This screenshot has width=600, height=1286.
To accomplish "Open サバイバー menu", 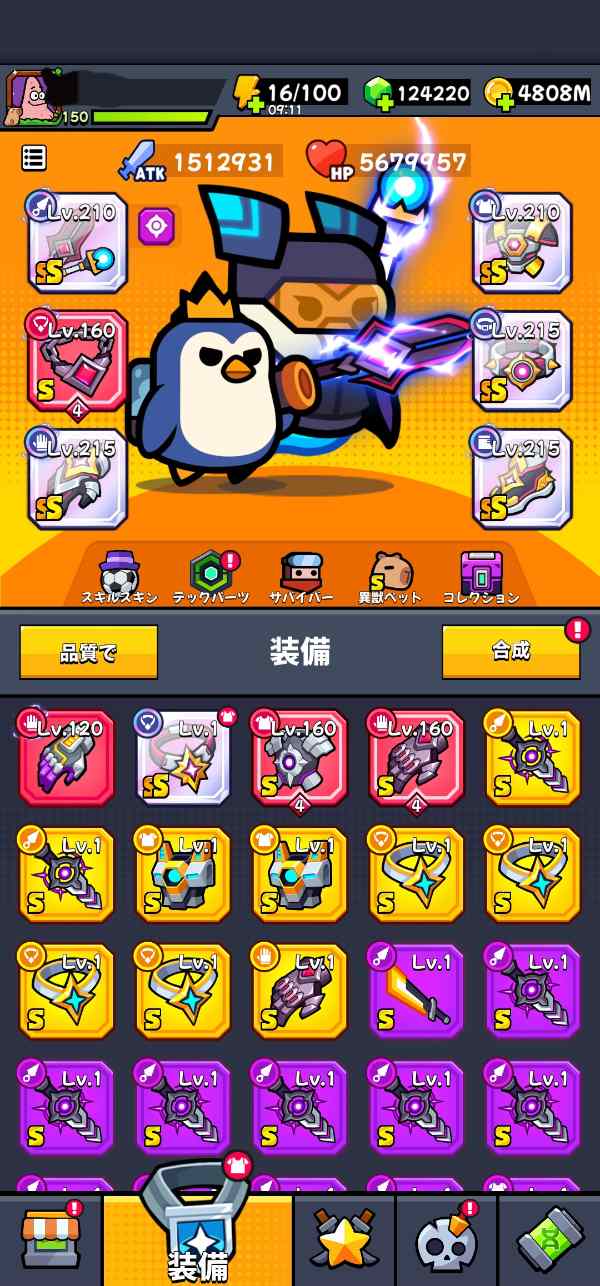I will coord(300,577).
